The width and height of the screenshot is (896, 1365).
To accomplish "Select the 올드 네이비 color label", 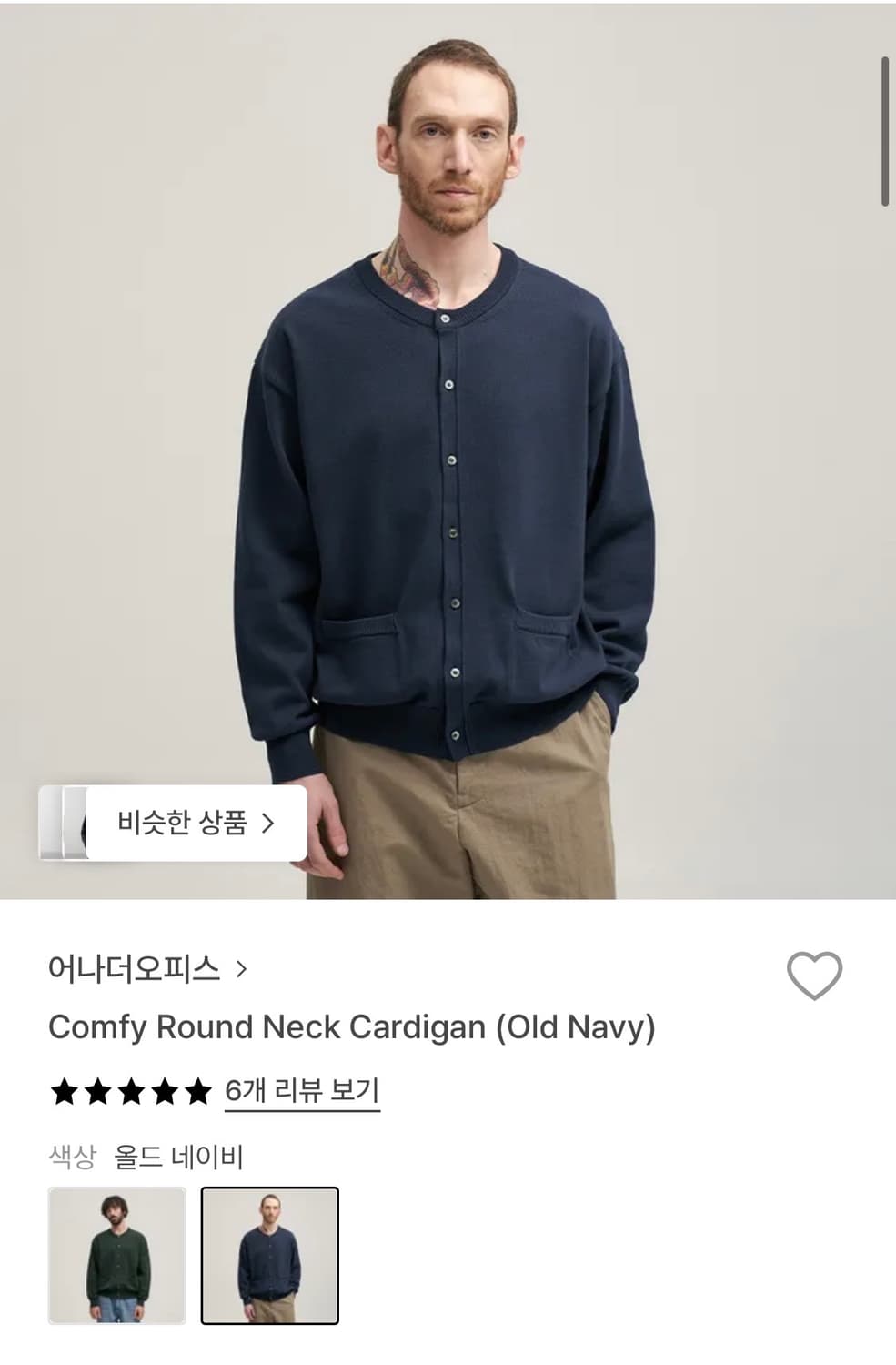I will [x=178, y=1157].
